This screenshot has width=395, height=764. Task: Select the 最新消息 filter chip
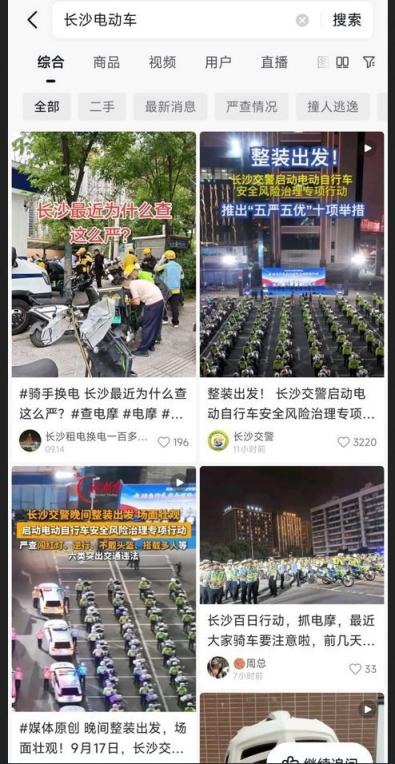tap(170, 107)
